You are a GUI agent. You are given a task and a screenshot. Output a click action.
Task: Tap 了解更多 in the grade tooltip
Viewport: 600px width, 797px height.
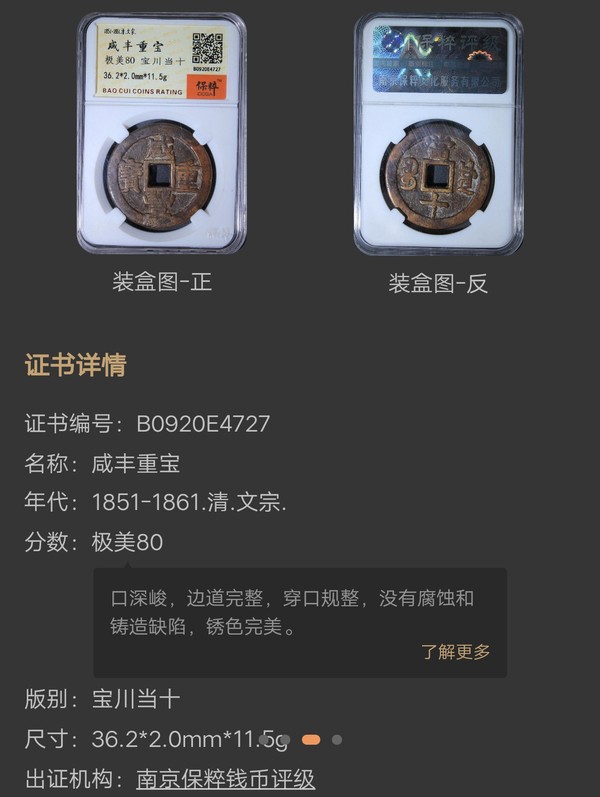click(x=455, y=652)
